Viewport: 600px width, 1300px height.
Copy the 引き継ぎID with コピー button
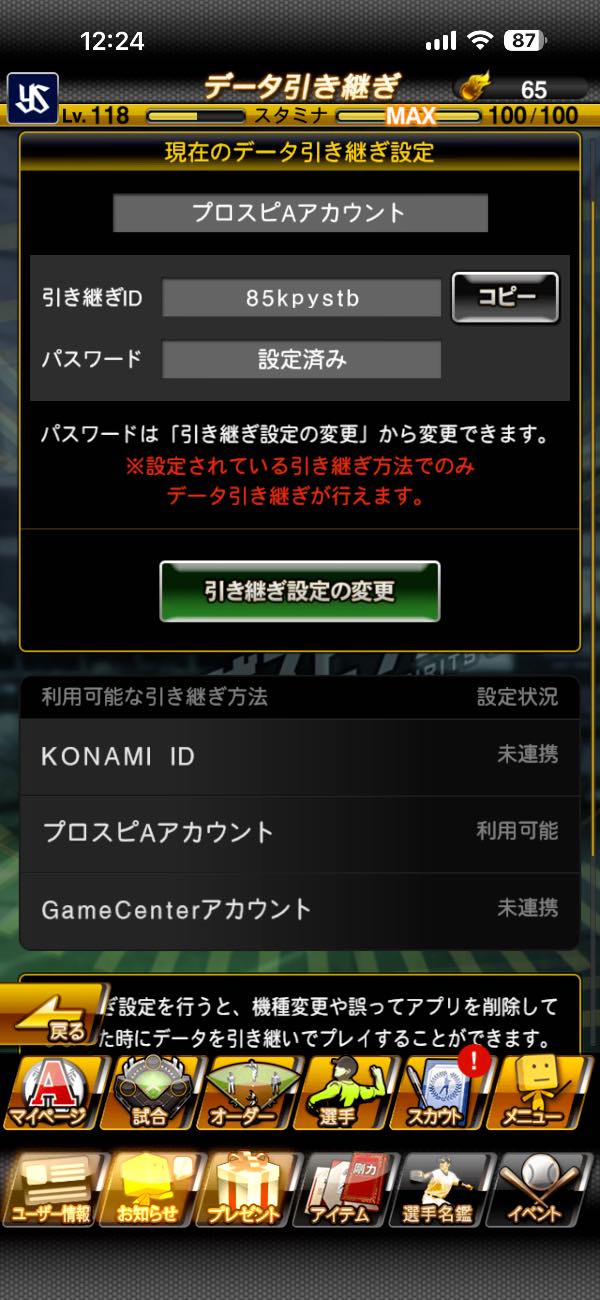pos(505,297)
